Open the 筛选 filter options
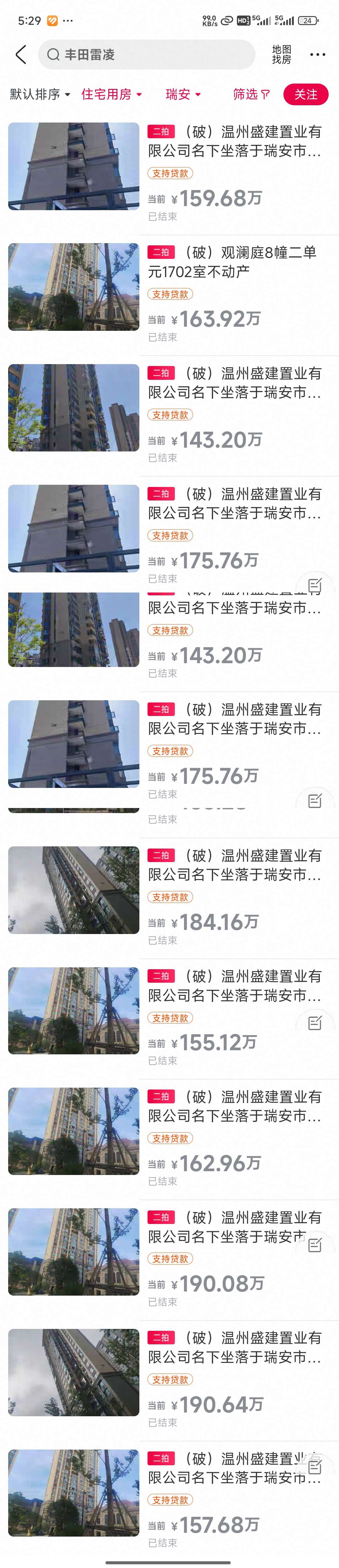The height and width of the screenshot is (1568, 339). pyautogui.click(x=251, y=94)
